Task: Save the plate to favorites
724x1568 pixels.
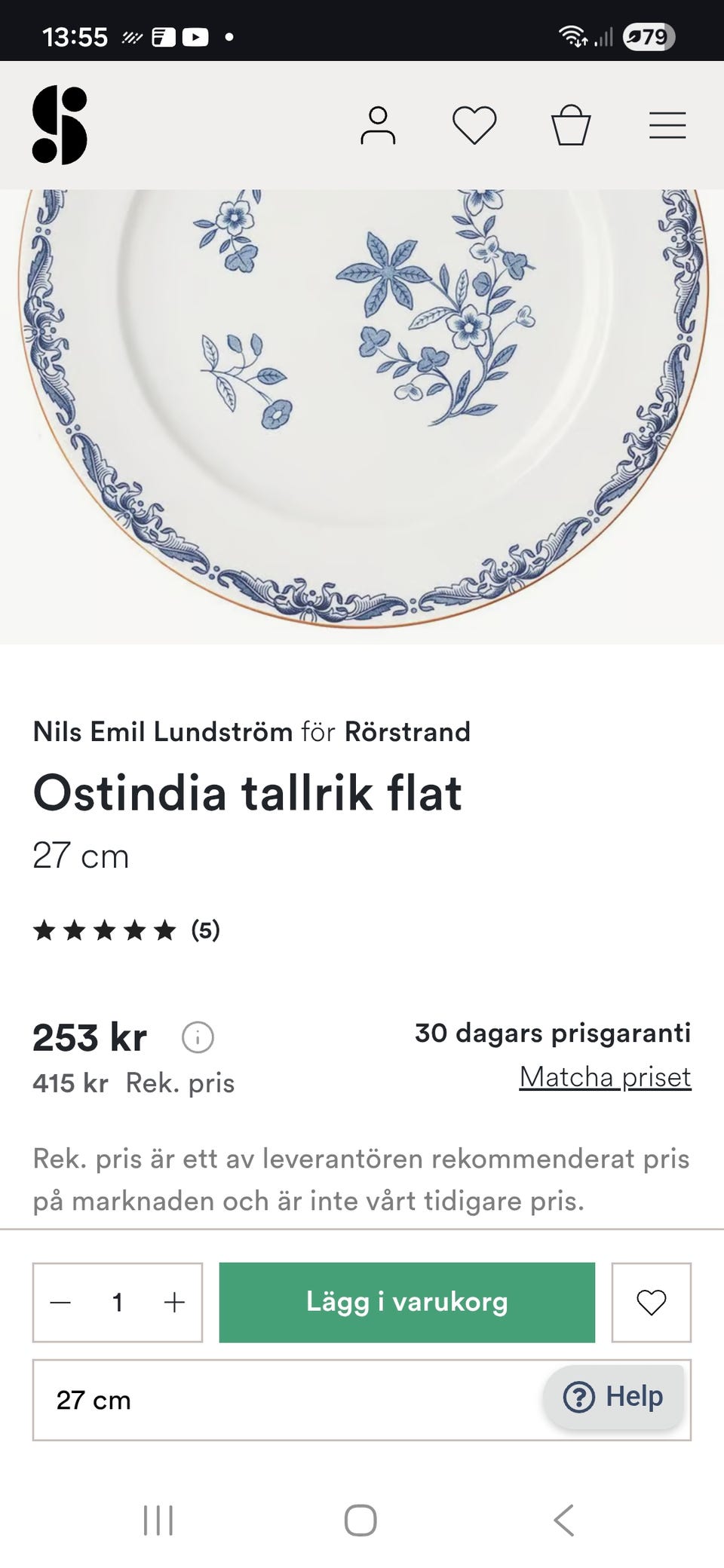Action: (x=651, y=1303)
